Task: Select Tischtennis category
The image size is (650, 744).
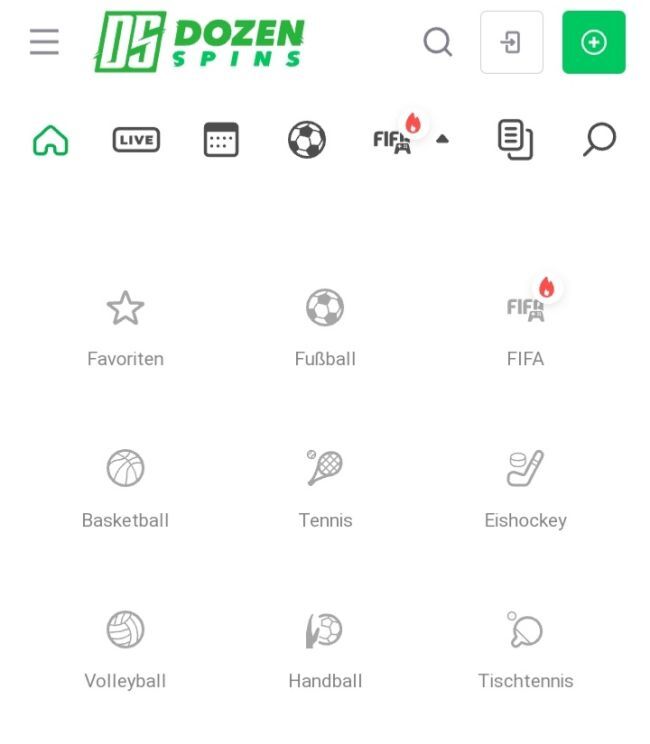Action: tap(525, 650)
